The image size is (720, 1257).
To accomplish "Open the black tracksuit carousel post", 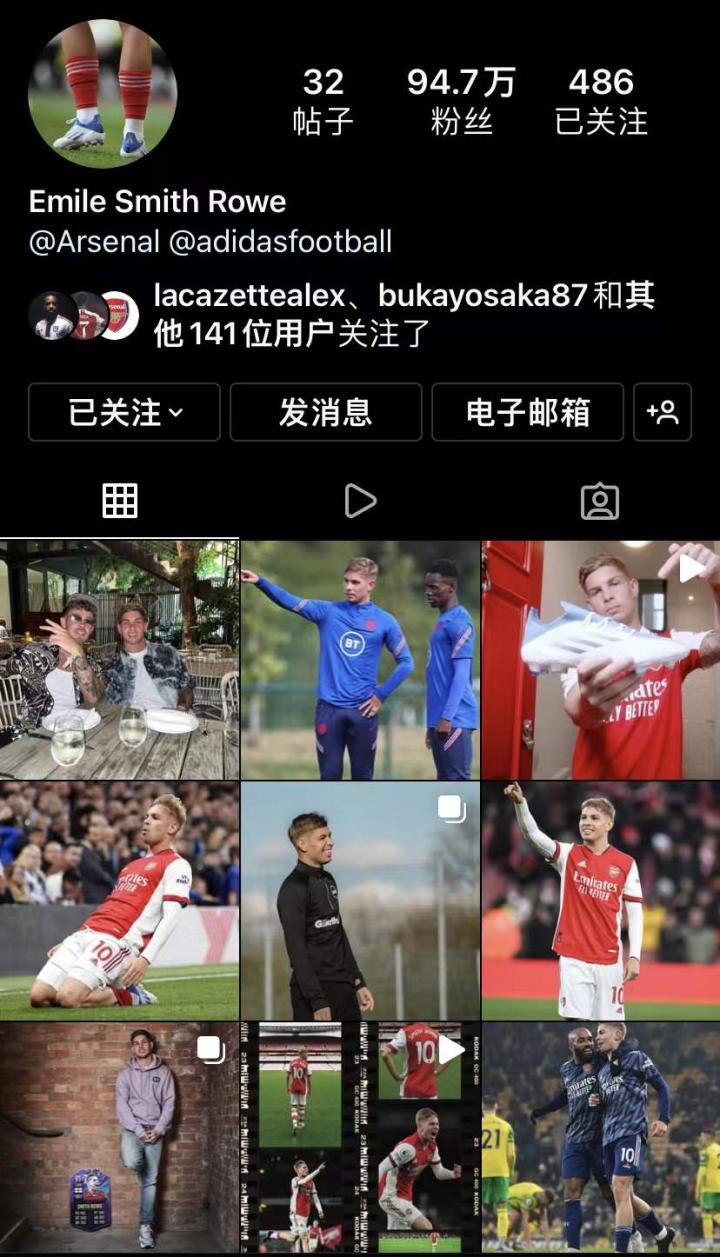I will pyautogui.click(x=360, y=900).
